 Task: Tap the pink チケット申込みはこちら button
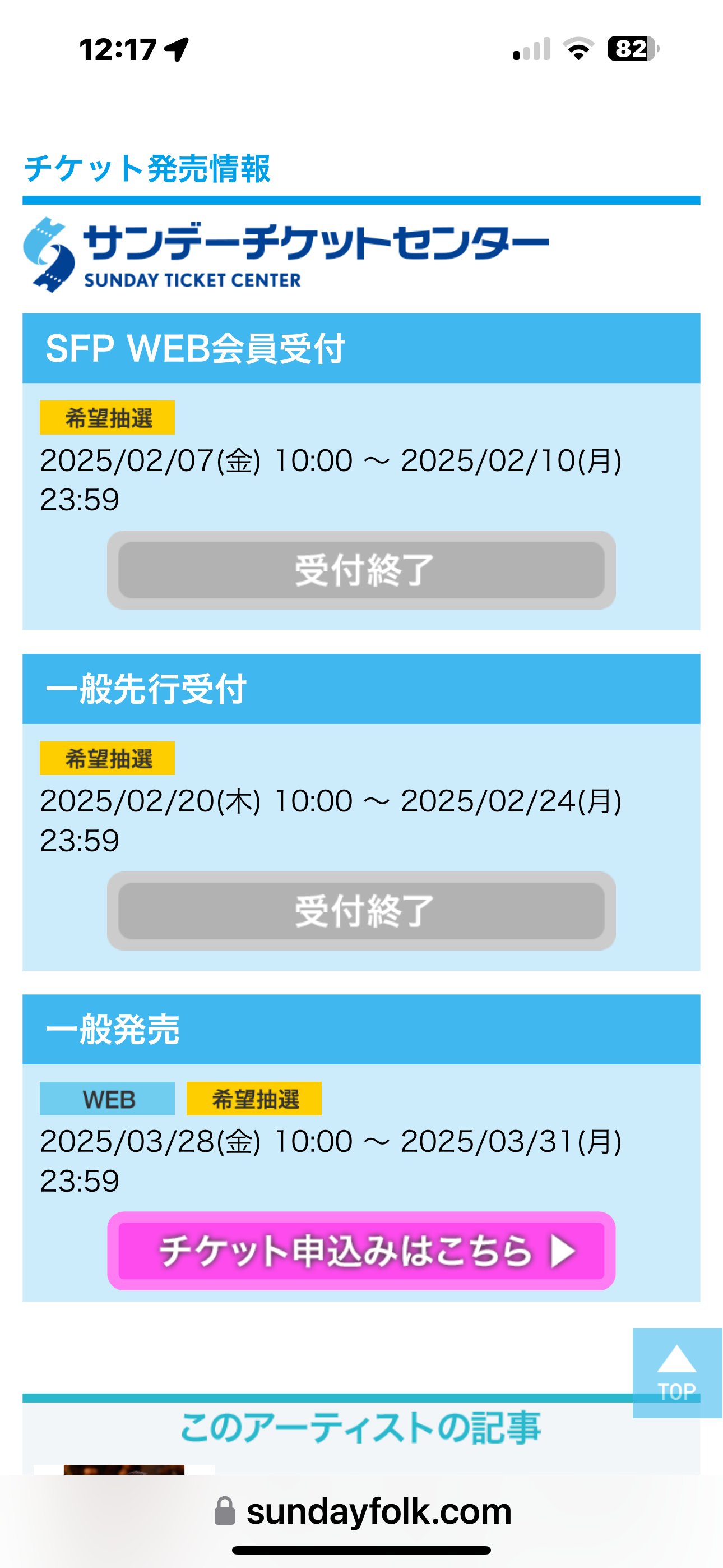[361, 1251]
